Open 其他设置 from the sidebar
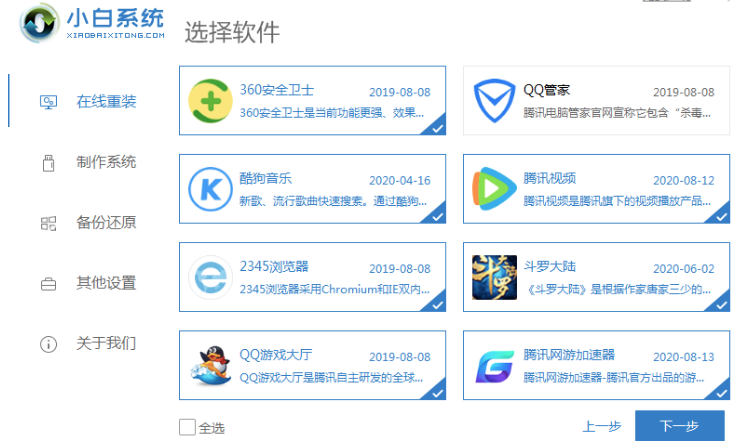This screenshot has width=739, height=448. coord(105,283)
